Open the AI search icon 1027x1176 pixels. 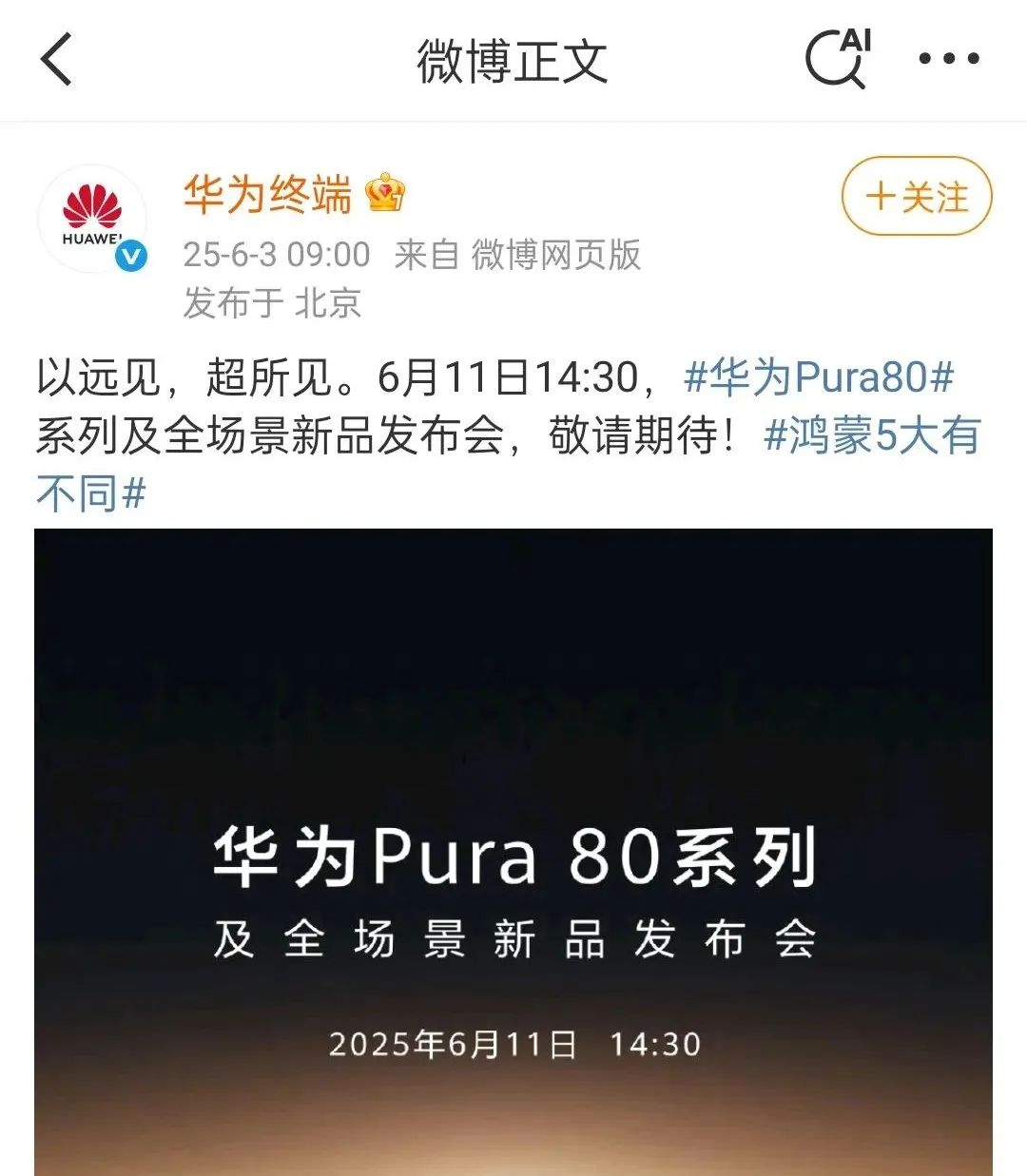point(838,59)
